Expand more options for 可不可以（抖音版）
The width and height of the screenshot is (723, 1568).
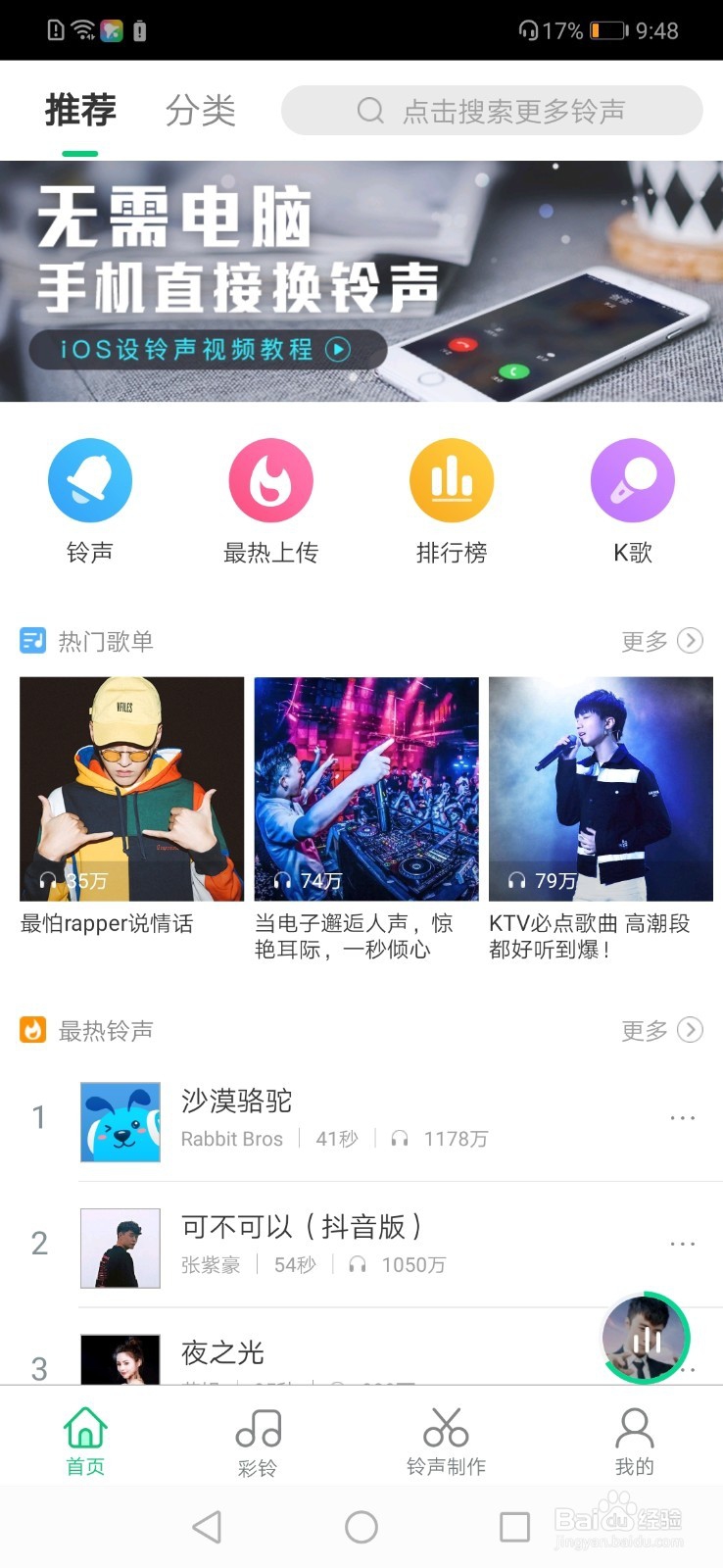coord(682,1243)
